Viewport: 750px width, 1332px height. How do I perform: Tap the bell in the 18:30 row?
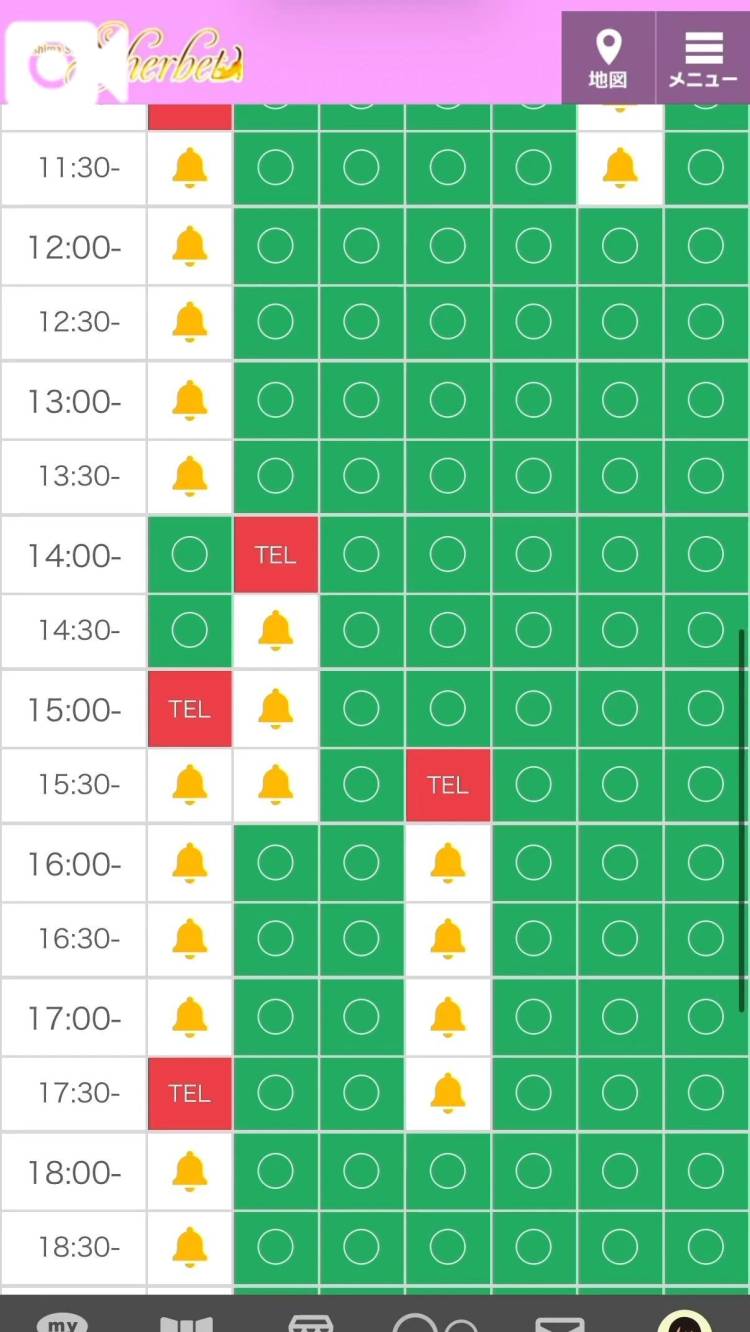pos(190,1247)
